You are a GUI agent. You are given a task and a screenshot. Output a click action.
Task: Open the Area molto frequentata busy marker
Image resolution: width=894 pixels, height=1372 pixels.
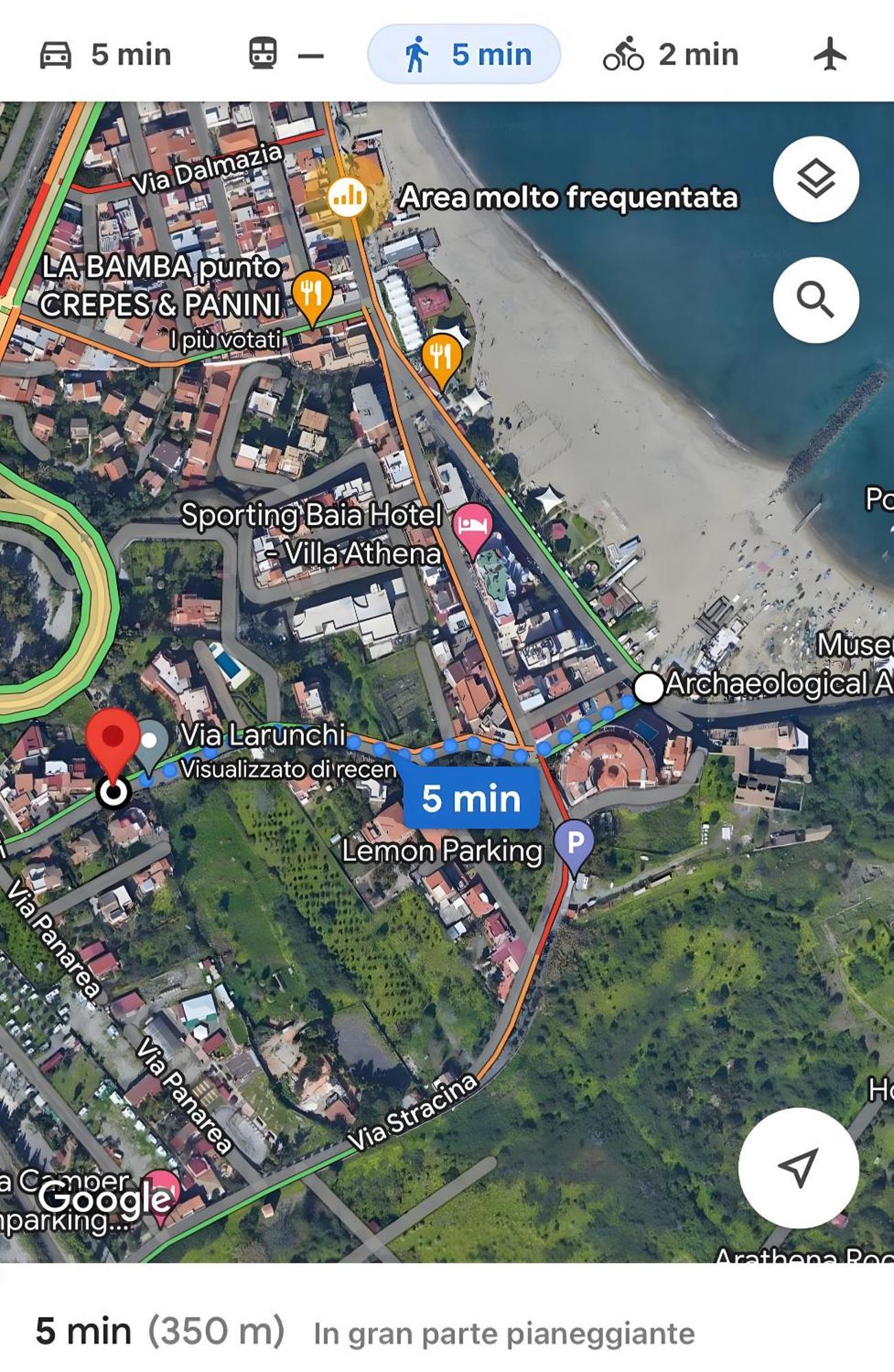347,196
